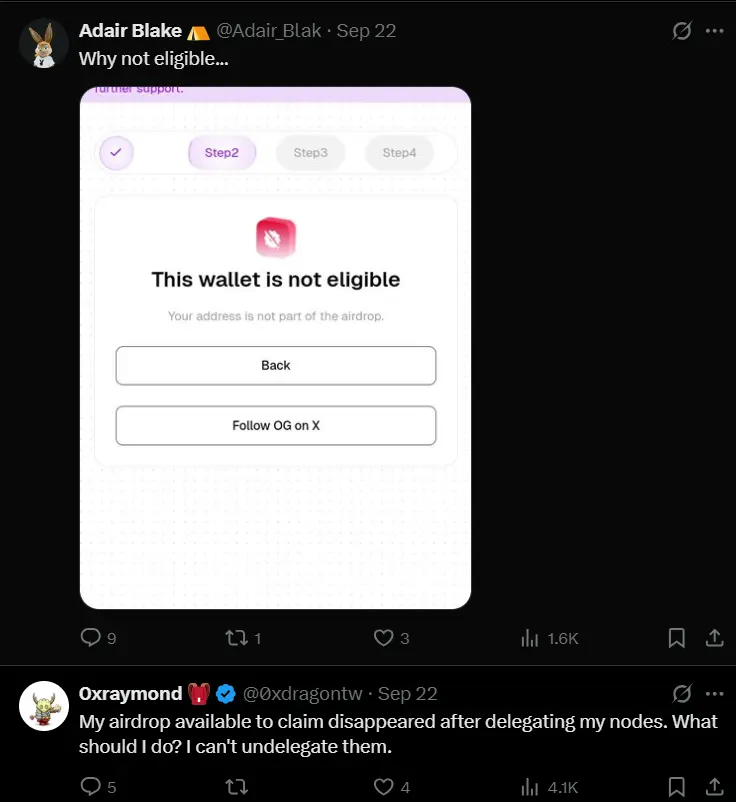Viewport: 736px width, 802px height.
Task: Reply to Adair Blake's tweet
Action: point(90,637)
